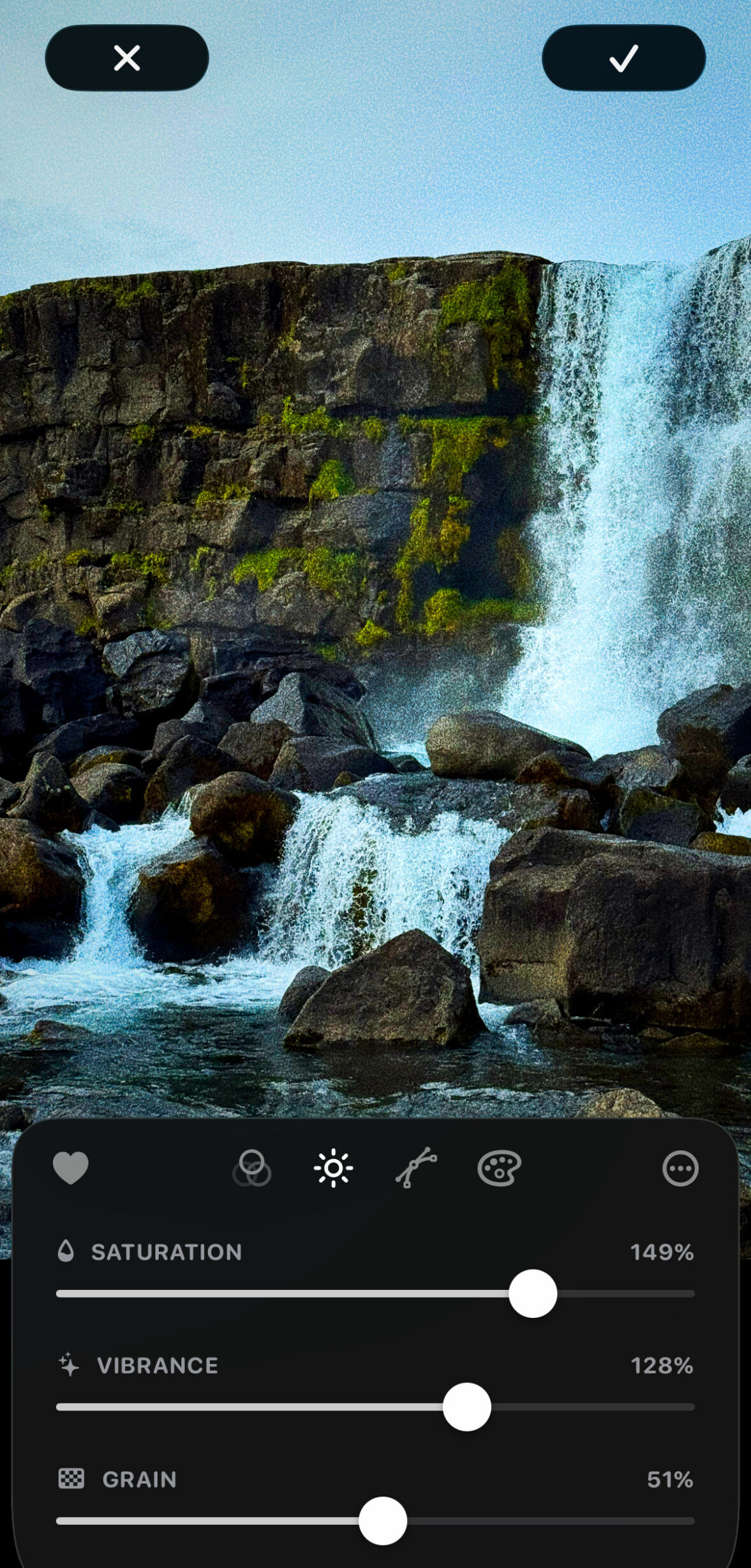
Task: Open the curves editing tab
Action: (x=416, y=1168)
